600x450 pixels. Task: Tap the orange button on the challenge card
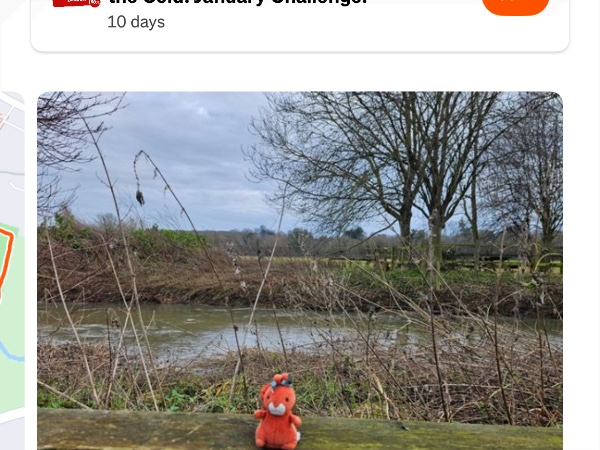tap(515, 4)
